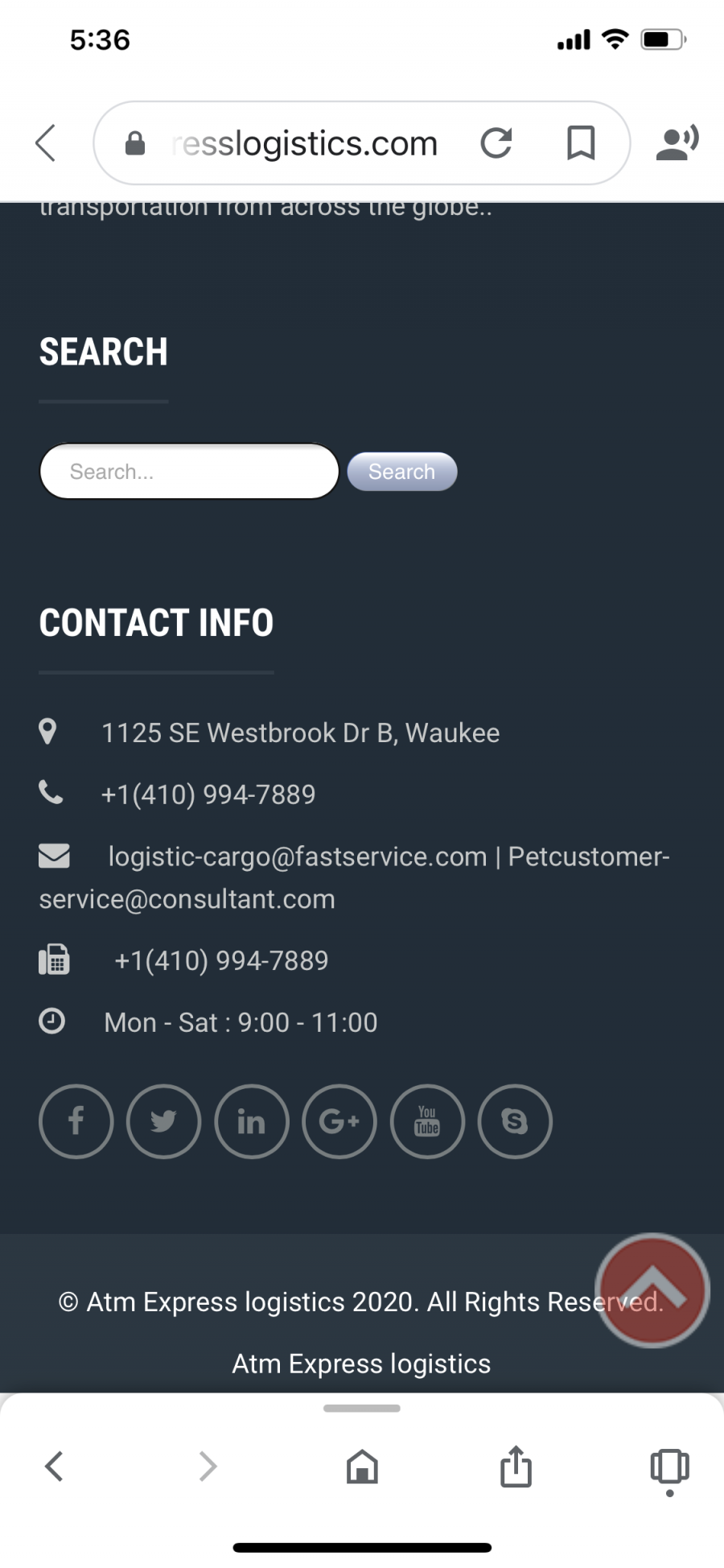Share this page
The width and height of the screenshot is (724, 1568).
pyautogui.click(x=516, y=1466)
